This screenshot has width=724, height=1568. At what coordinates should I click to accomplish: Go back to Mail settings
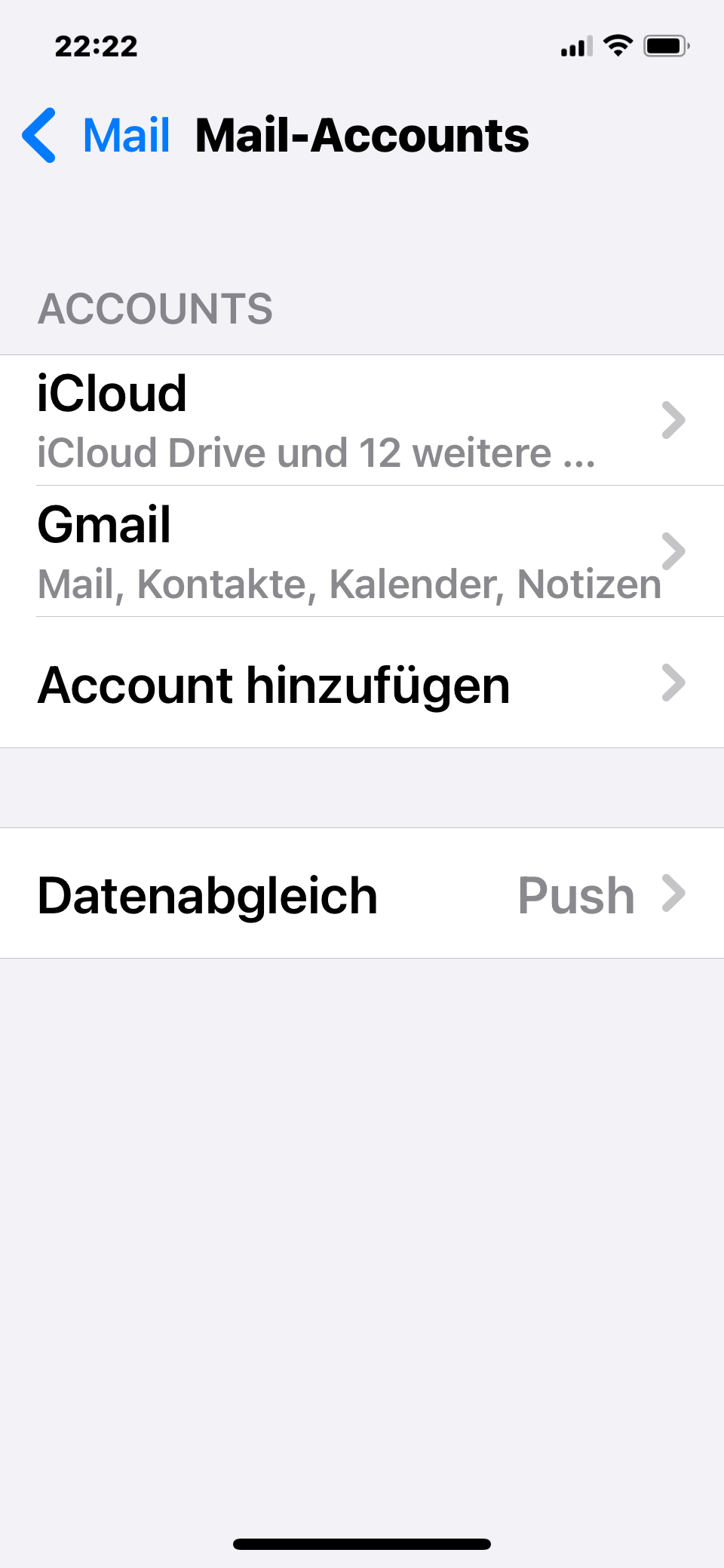coord(97,136)
